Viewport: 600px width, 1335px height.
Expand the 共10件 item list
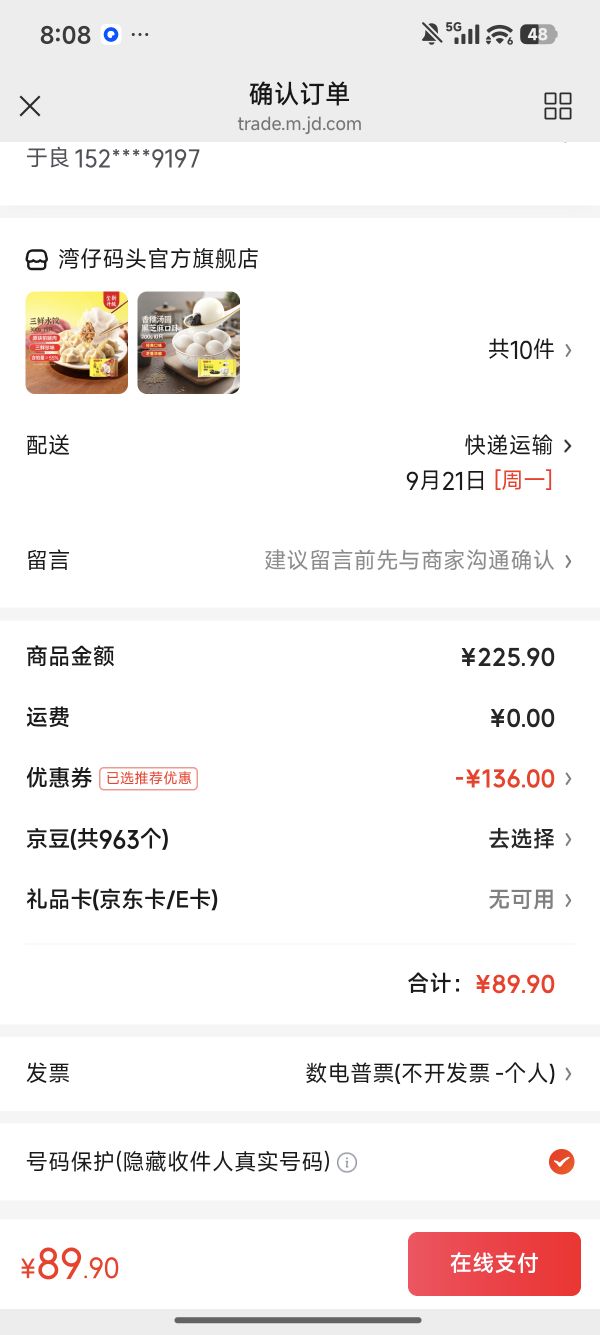coord(530,349)
